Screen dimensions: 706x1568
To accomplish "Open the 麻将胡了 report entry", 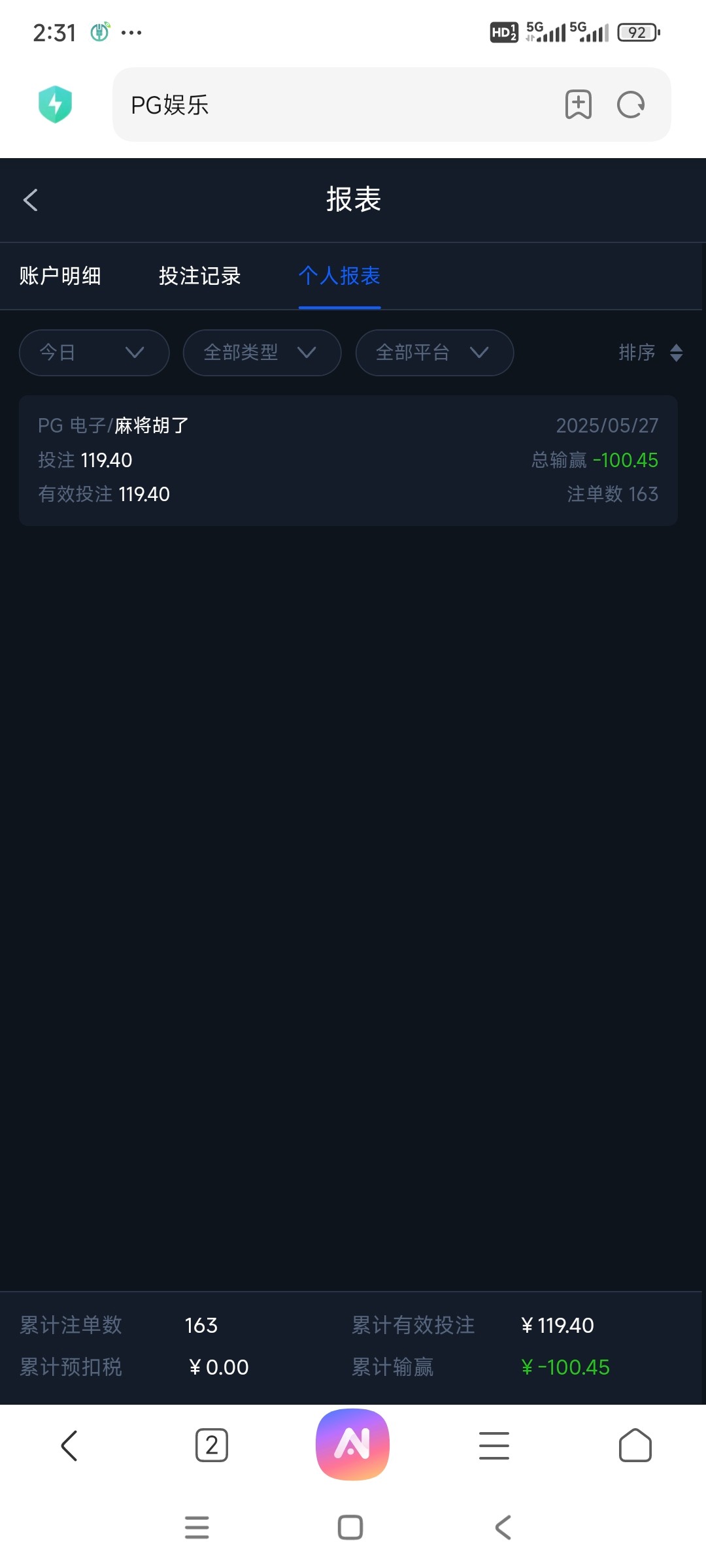I will tap(348, 460).
